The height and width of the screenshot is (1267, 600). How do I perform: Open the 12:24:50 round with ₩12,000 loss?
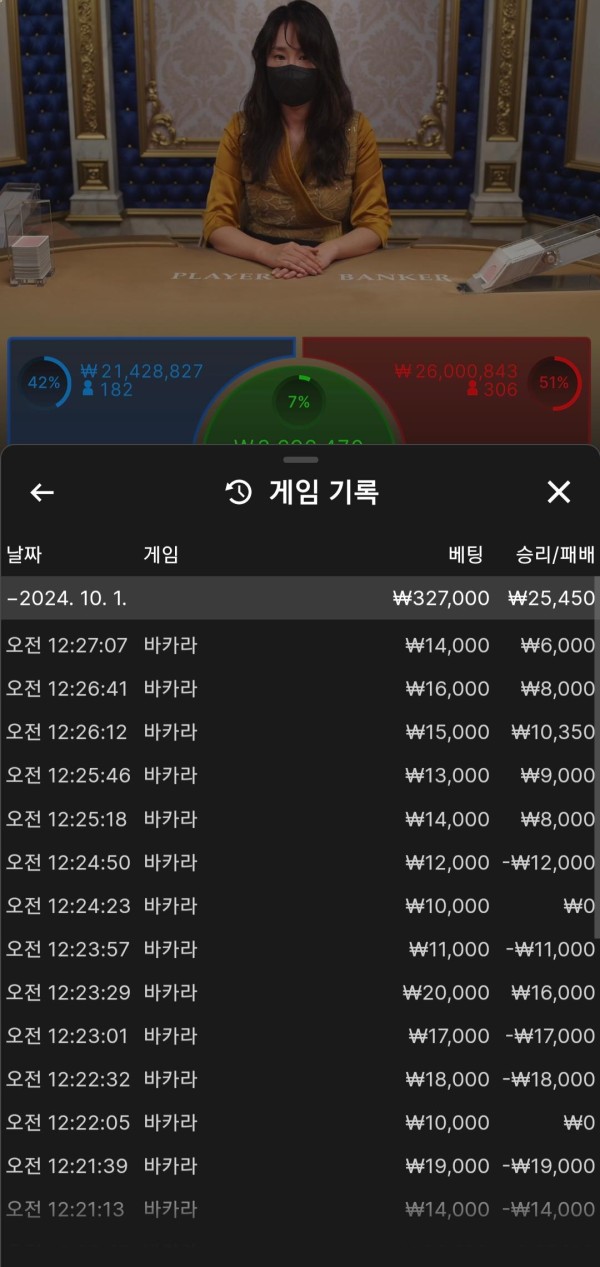pos(298,862)
